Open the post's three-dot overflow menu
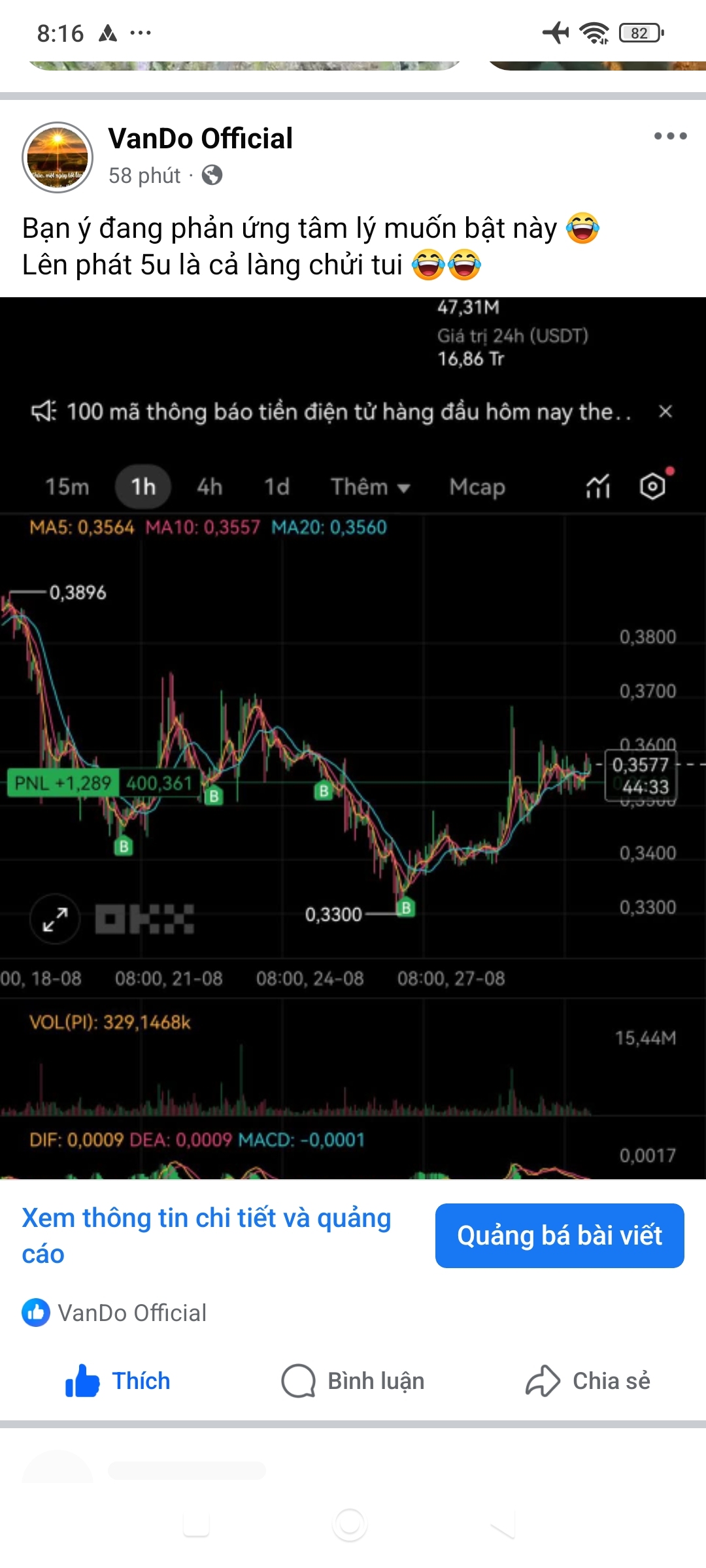The image size is (706, 1568). point(670,136)
